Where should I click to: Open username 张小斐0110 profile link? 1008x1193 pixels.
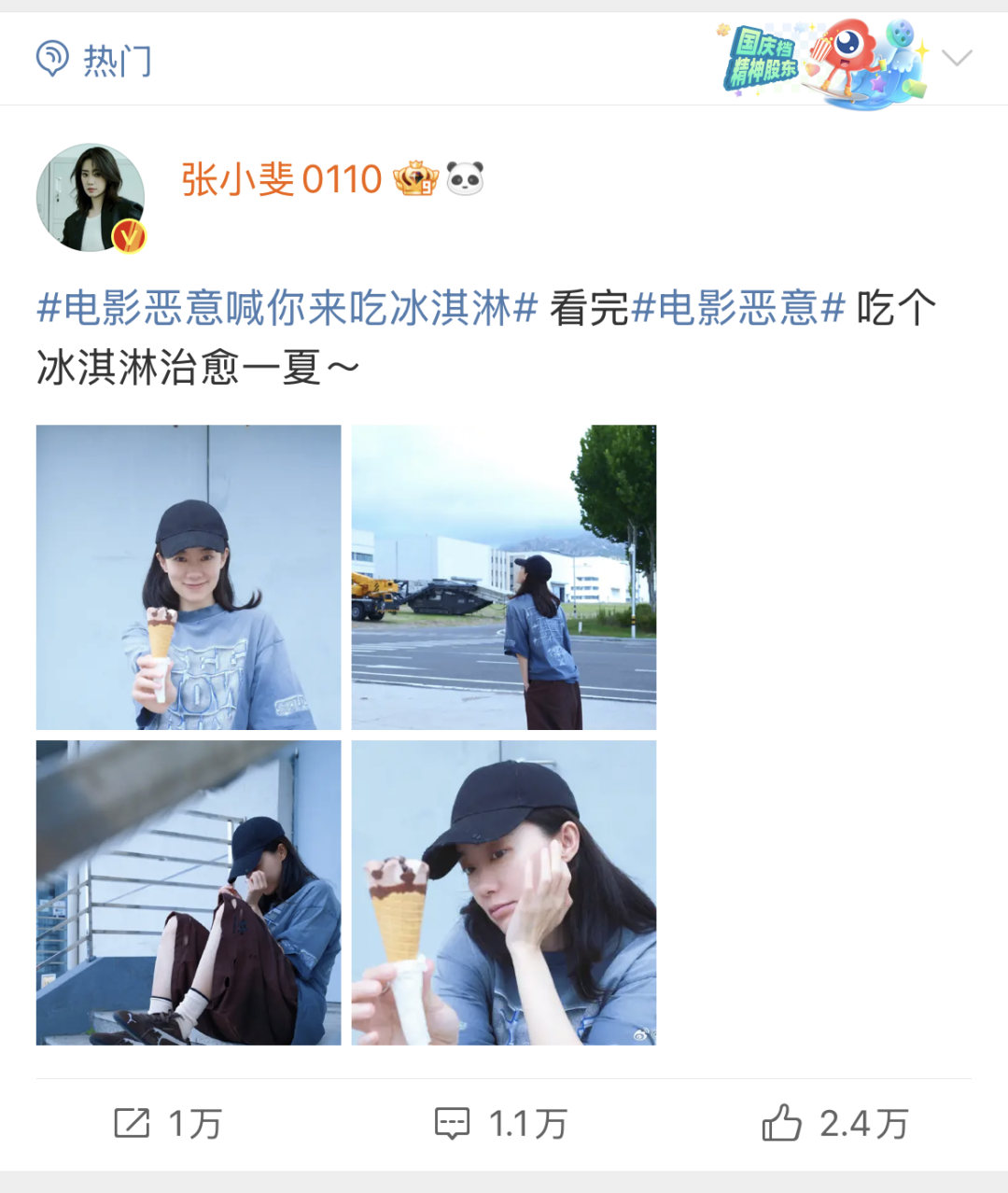coord(281,179)
